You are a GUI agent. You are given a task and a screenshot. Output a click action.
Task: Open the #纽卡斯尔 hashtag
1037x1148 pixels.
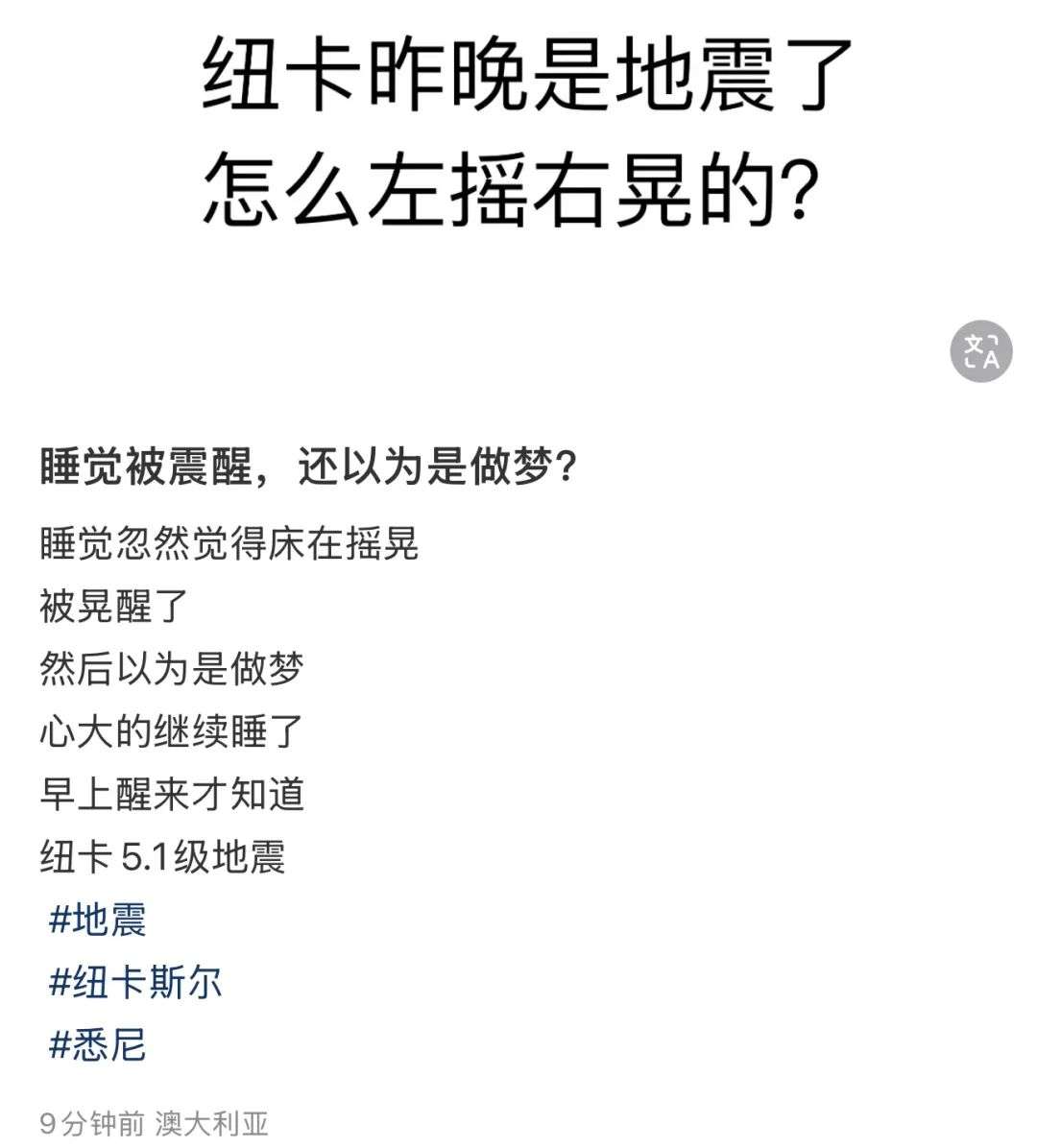135,982
